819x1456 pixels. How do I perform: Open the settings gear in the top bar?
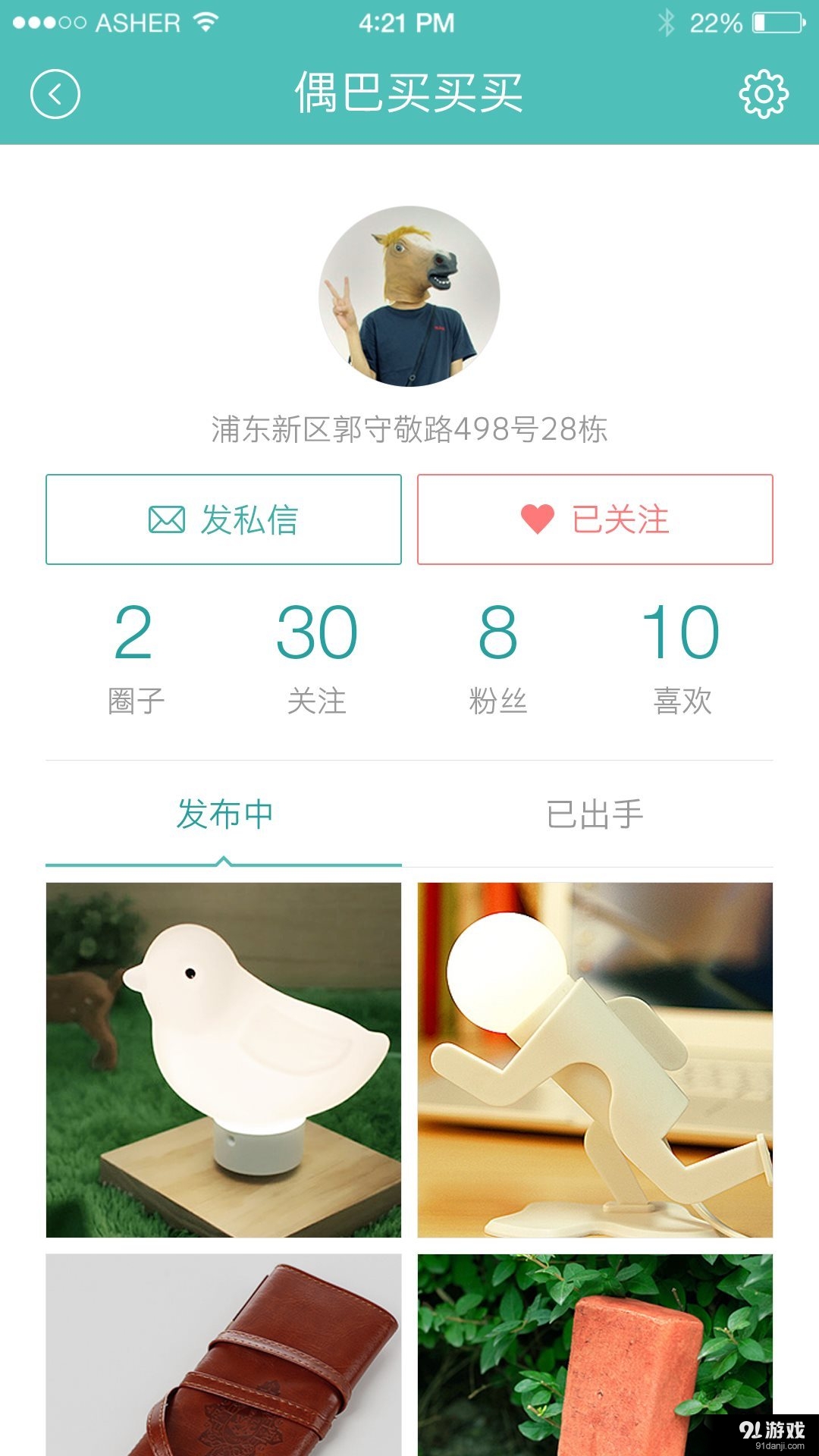(x=763, y=93)
